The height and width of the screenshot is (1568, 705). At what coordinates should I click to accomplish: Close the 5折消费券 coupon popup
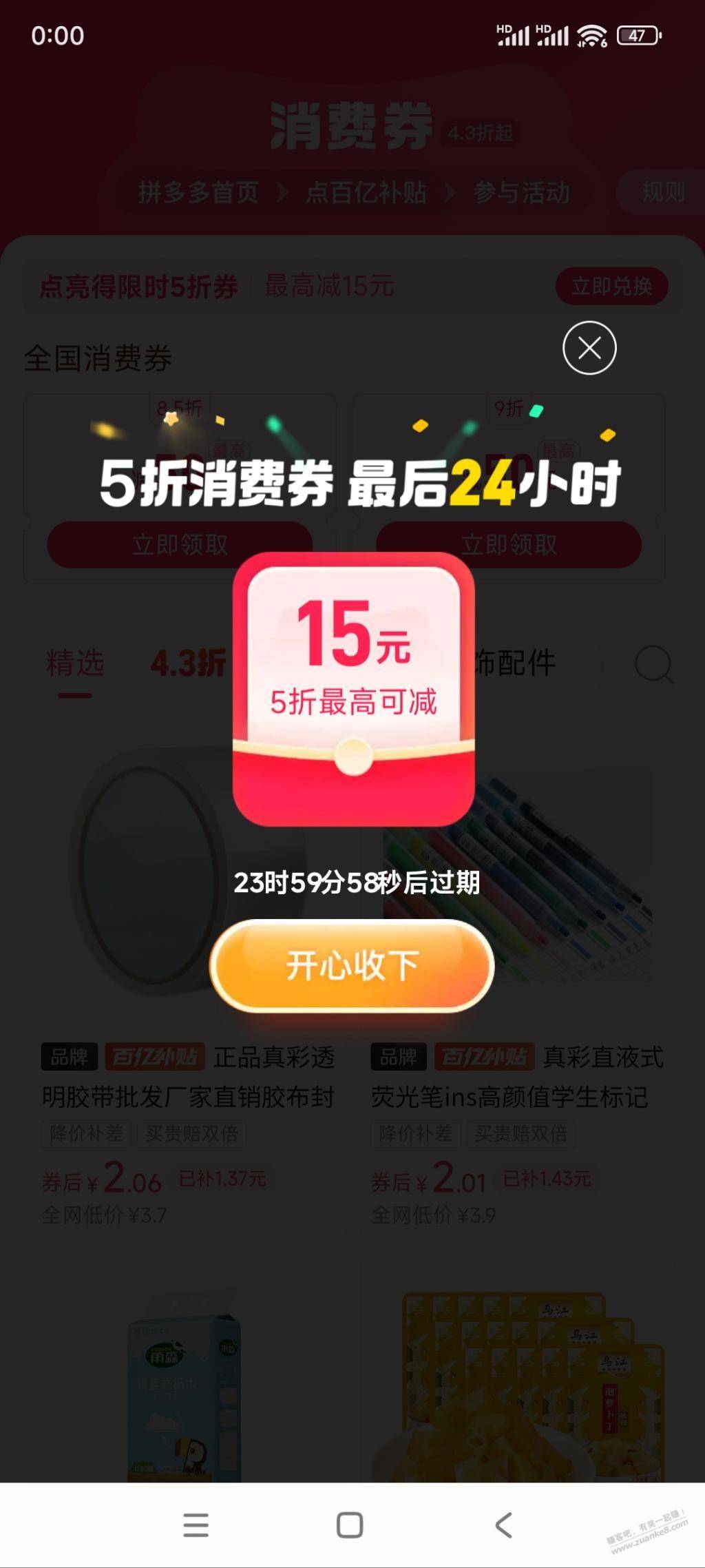tap(589, 348)
